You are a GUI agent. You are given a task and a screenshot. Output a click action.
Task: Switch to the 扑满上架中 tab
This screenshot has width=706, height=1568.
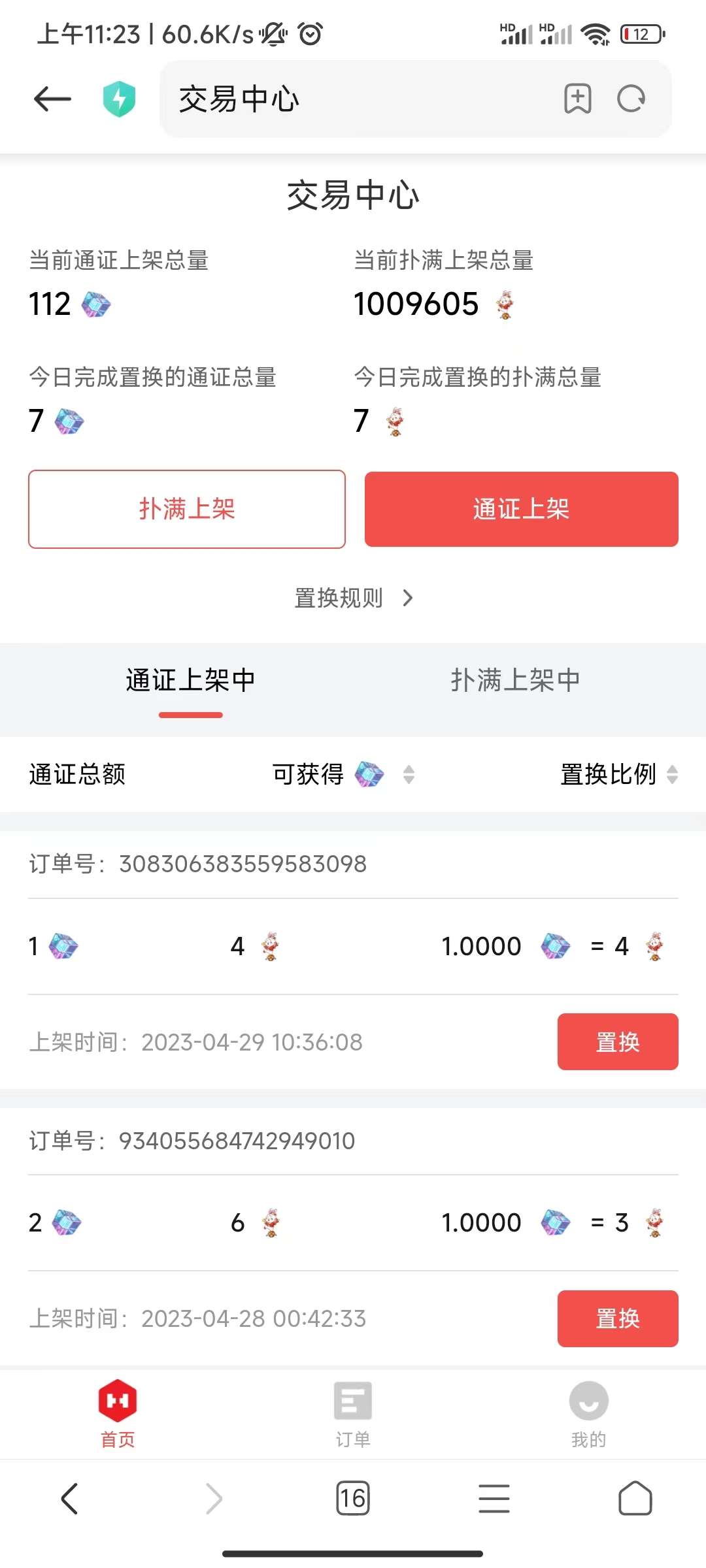click(x=515, y=681)
